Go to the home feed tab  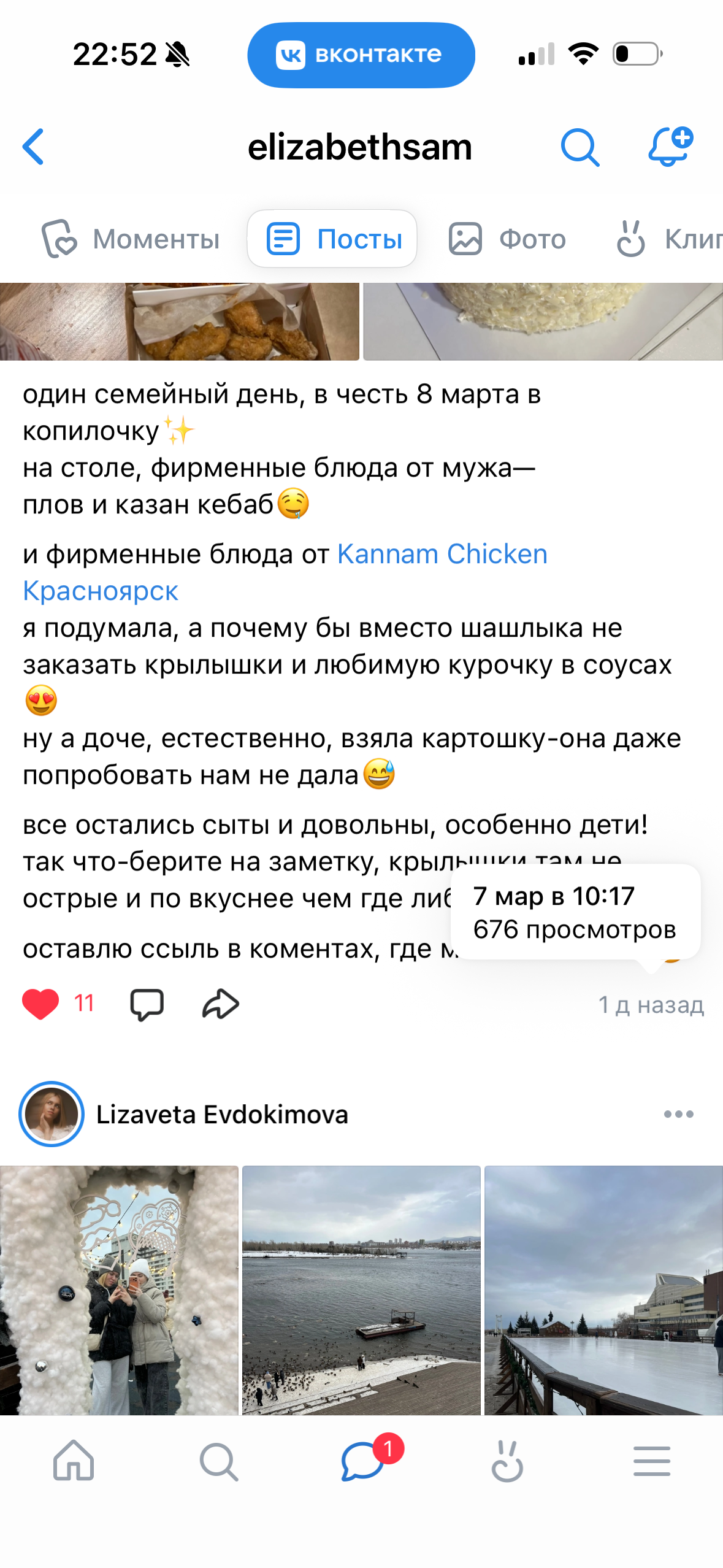(74, 1461)
